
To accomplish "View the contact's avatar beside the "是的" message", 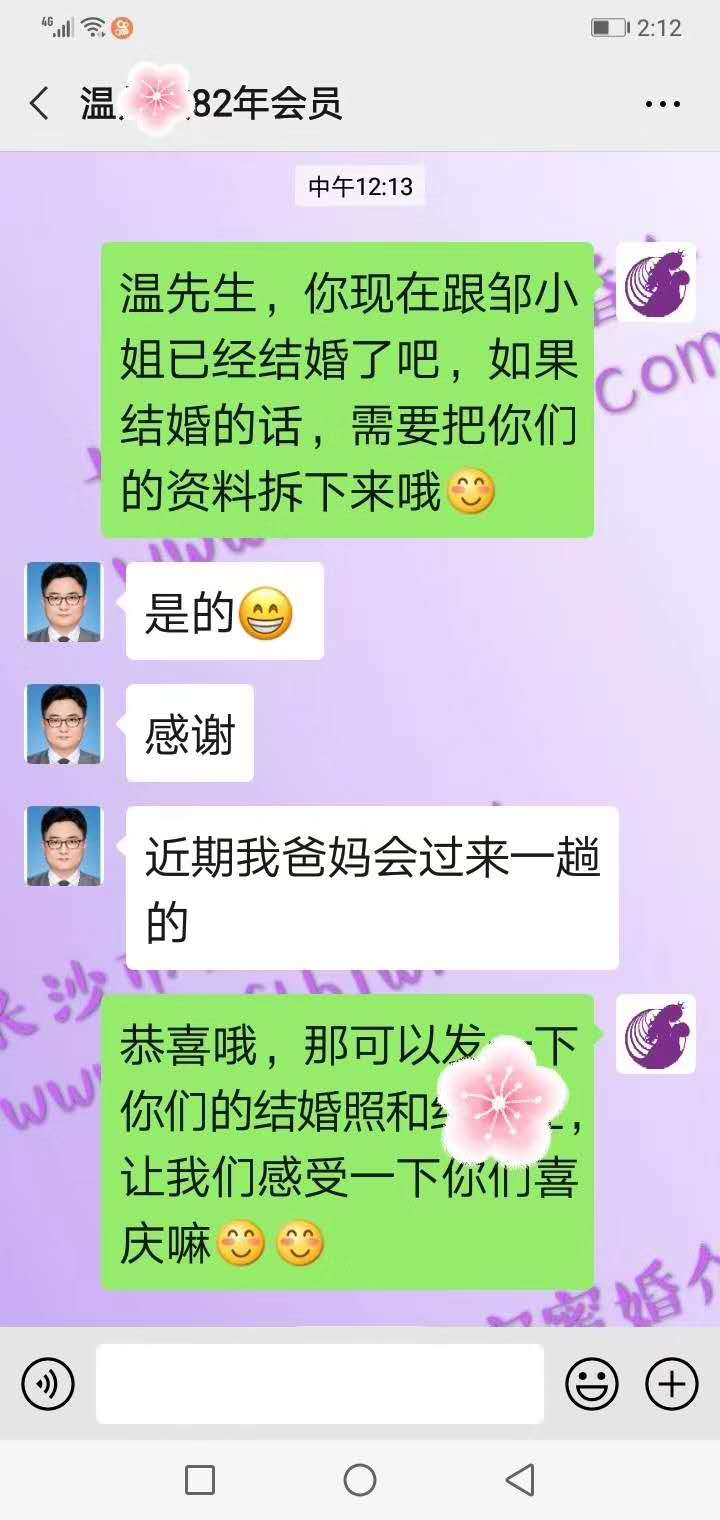I will 64,601.
